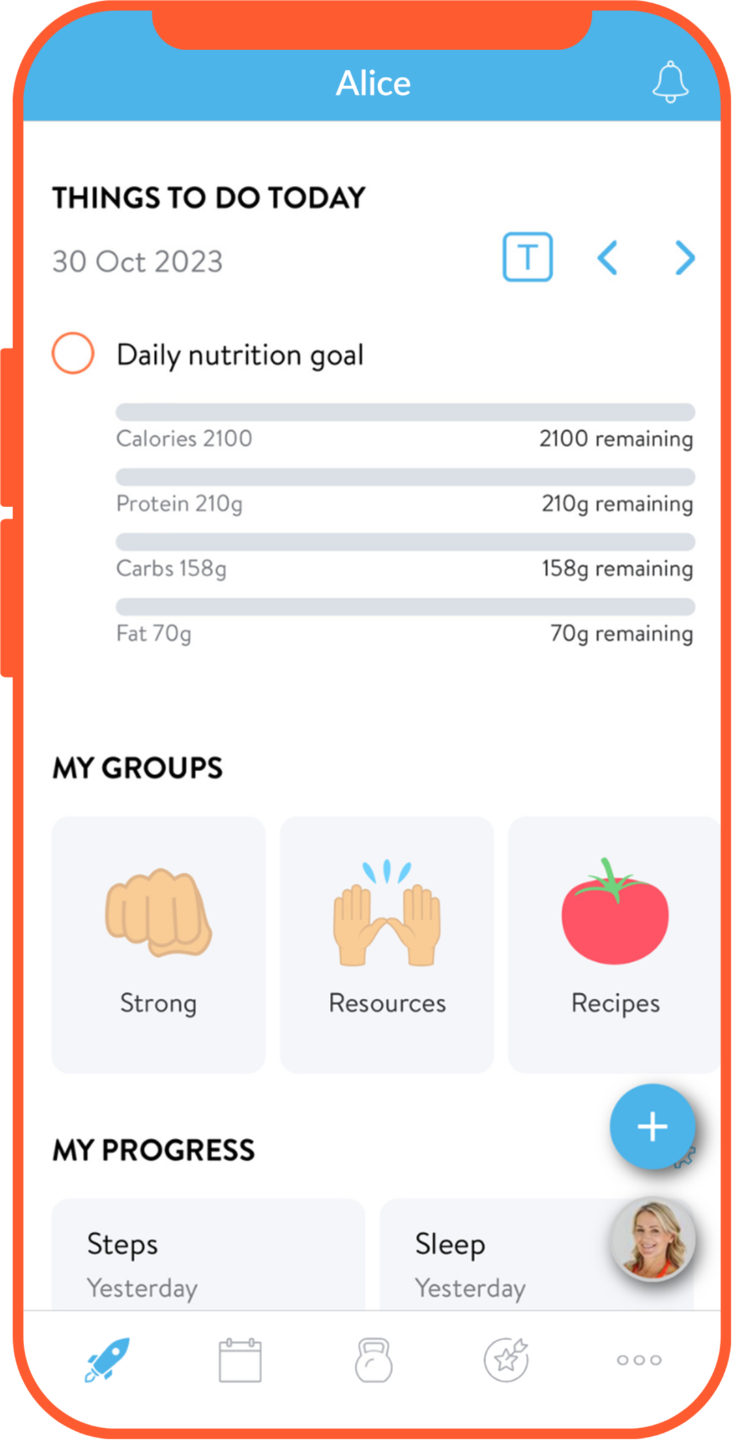The height and width of the screenshot is (1440, 732).
Task: Open the Recipes group
Action: pos(614,945)
